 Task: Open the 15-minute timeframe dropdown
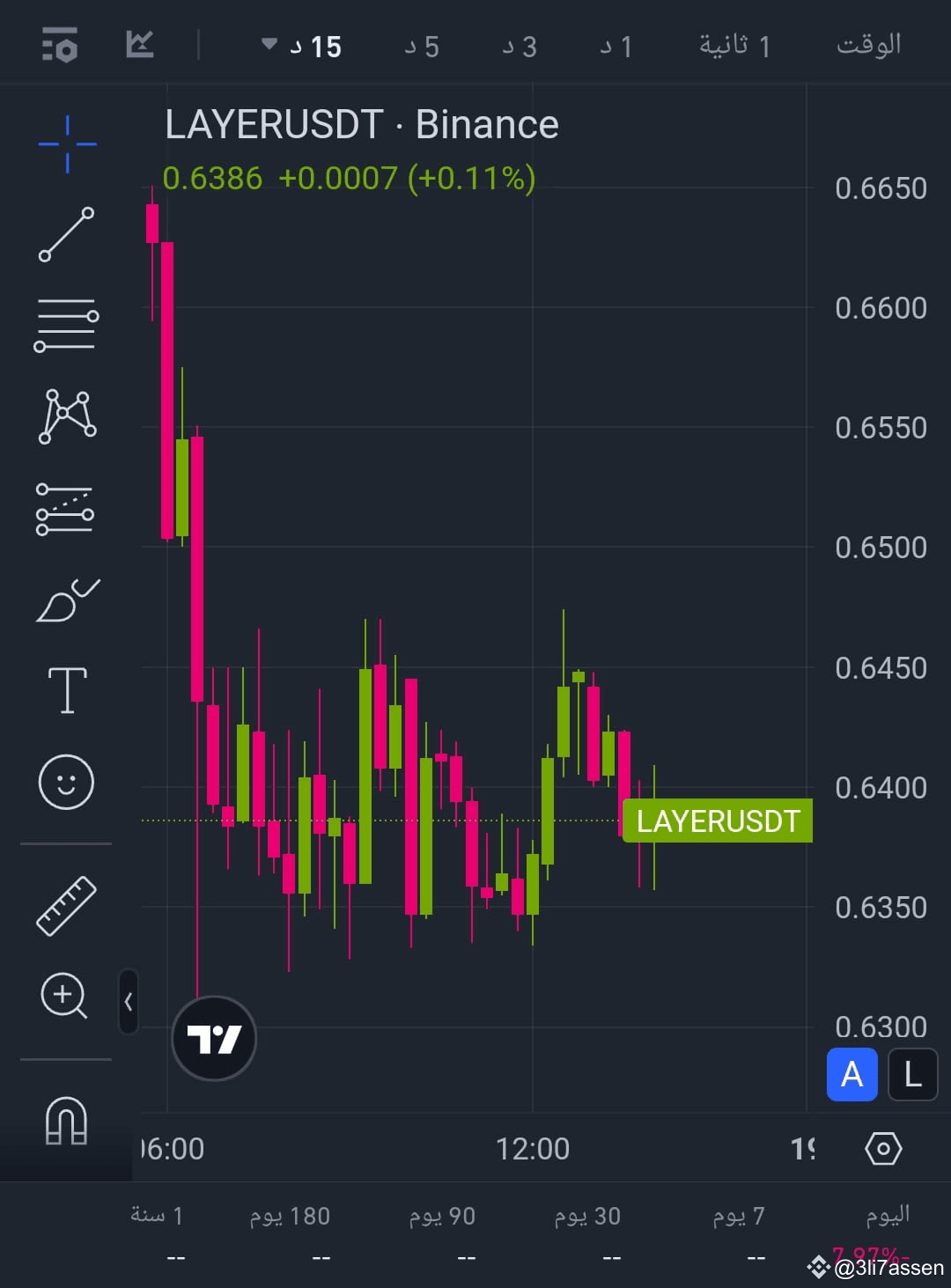point(304,46)
